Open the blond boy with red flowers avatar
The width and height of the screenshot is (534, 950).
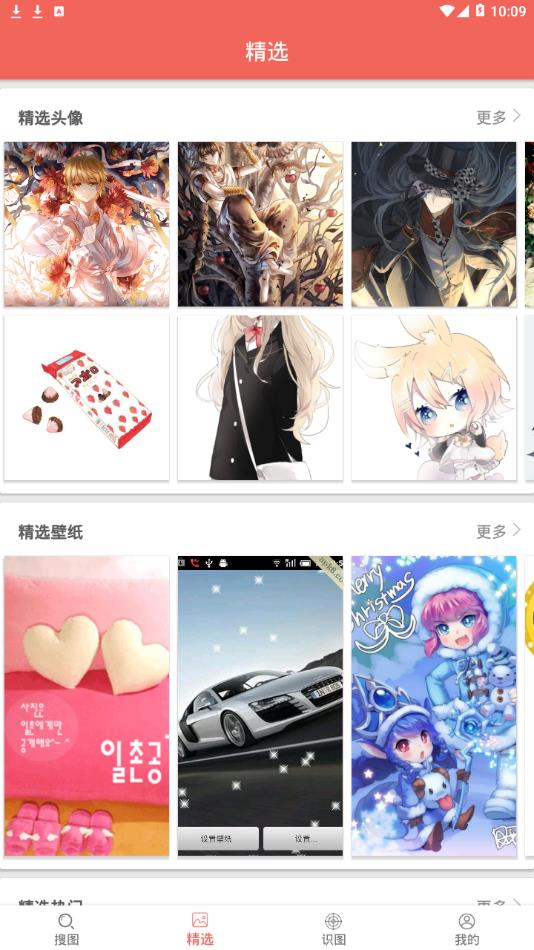tap(87, 224)
